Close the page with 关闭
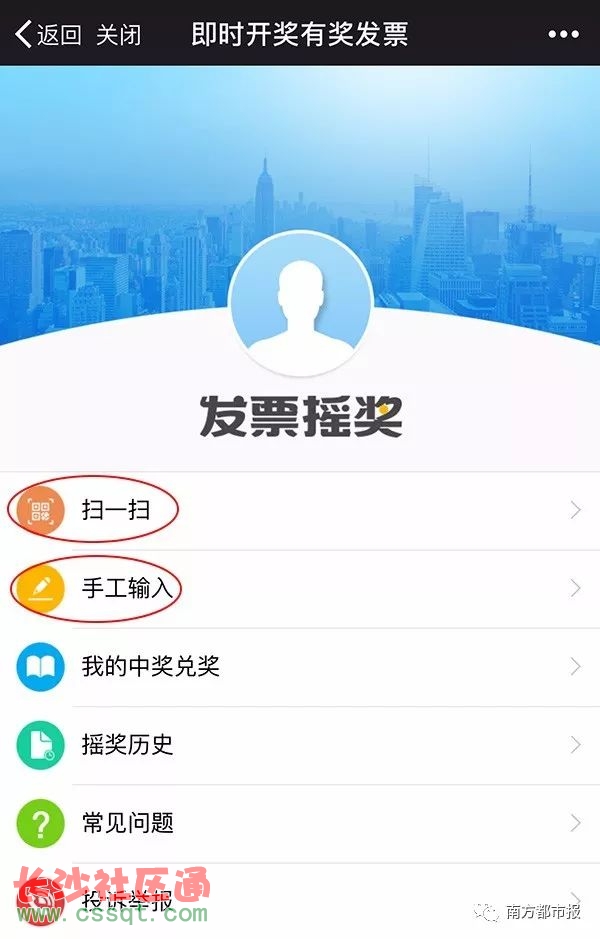The width and height of the screenshot is (600, 939). point(118,35)
